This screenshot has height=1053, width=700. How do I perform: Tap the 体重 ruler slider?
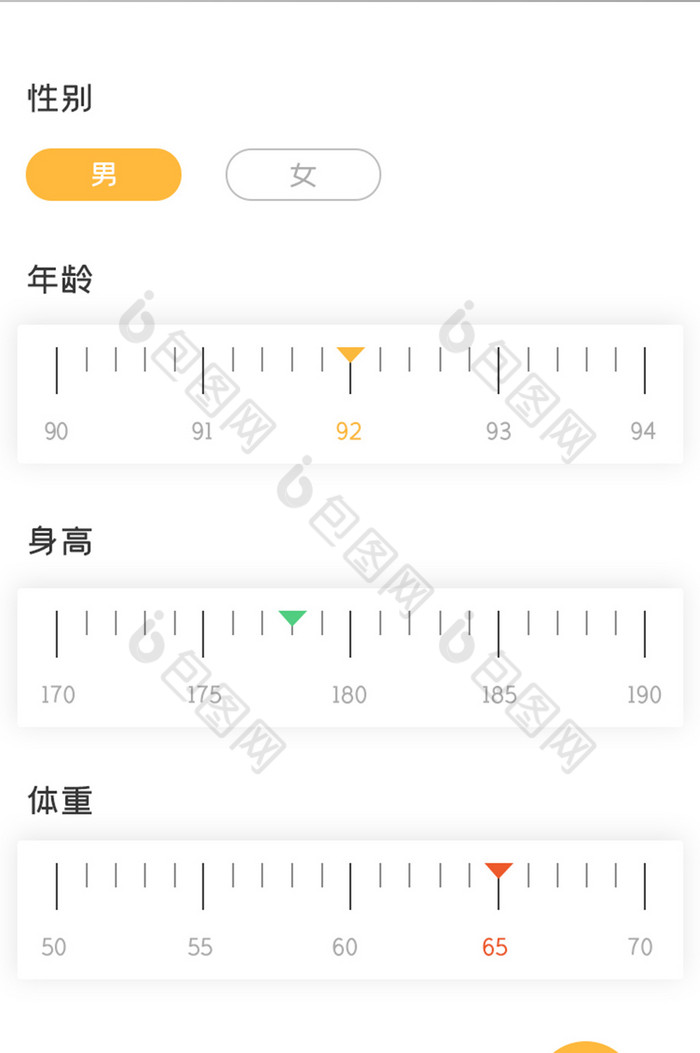pos(350,908)
